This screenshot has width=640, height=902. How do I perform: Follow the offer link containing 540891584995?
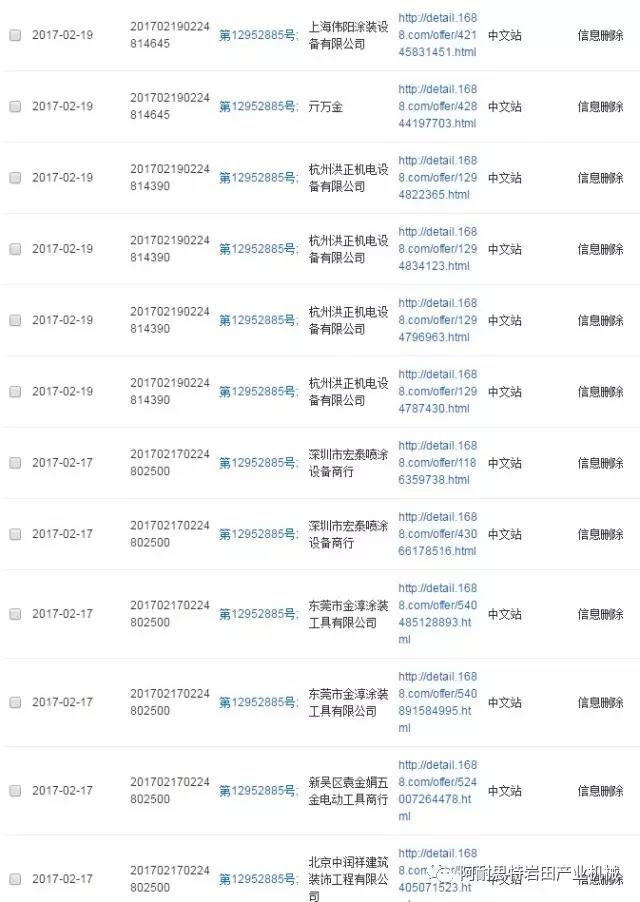437,702
